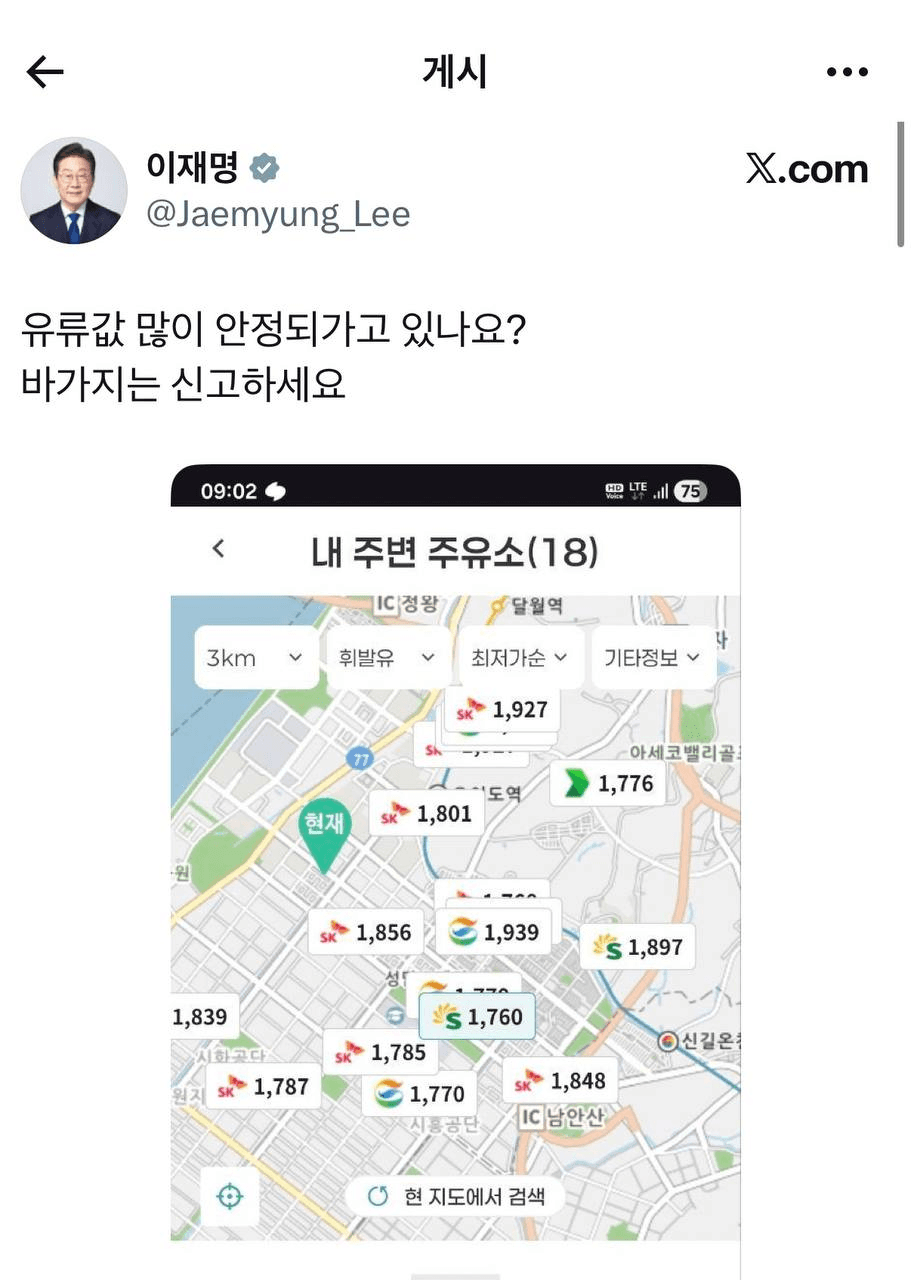Open the @Jaemyung_Lee profile link
This screenshot has width=911, height=1280.
[278, 215]
